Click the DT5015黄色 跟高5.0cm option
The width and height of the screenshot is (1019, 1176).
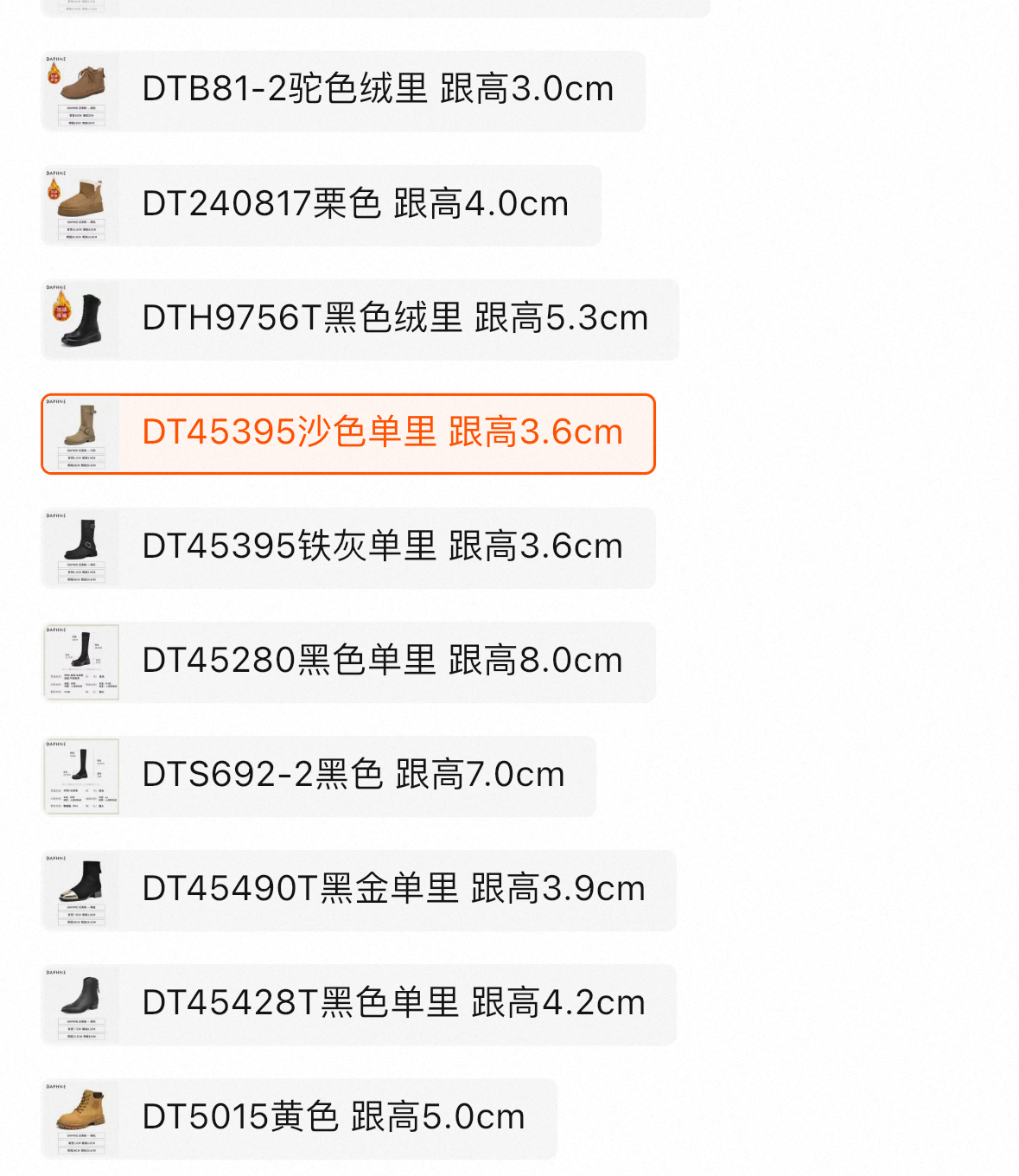333,1117
